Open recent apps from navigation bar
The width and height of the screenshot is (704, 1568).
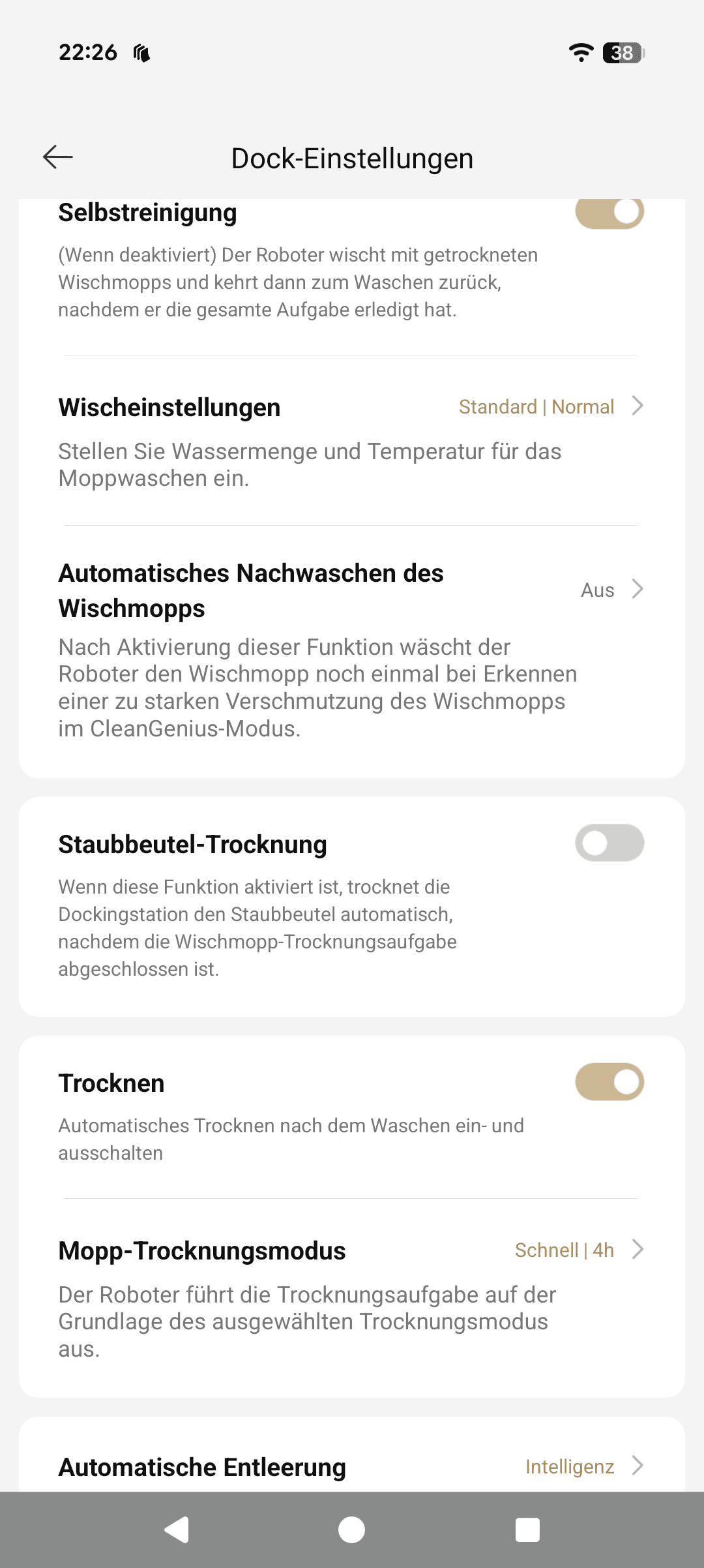tap(527, 1530)
